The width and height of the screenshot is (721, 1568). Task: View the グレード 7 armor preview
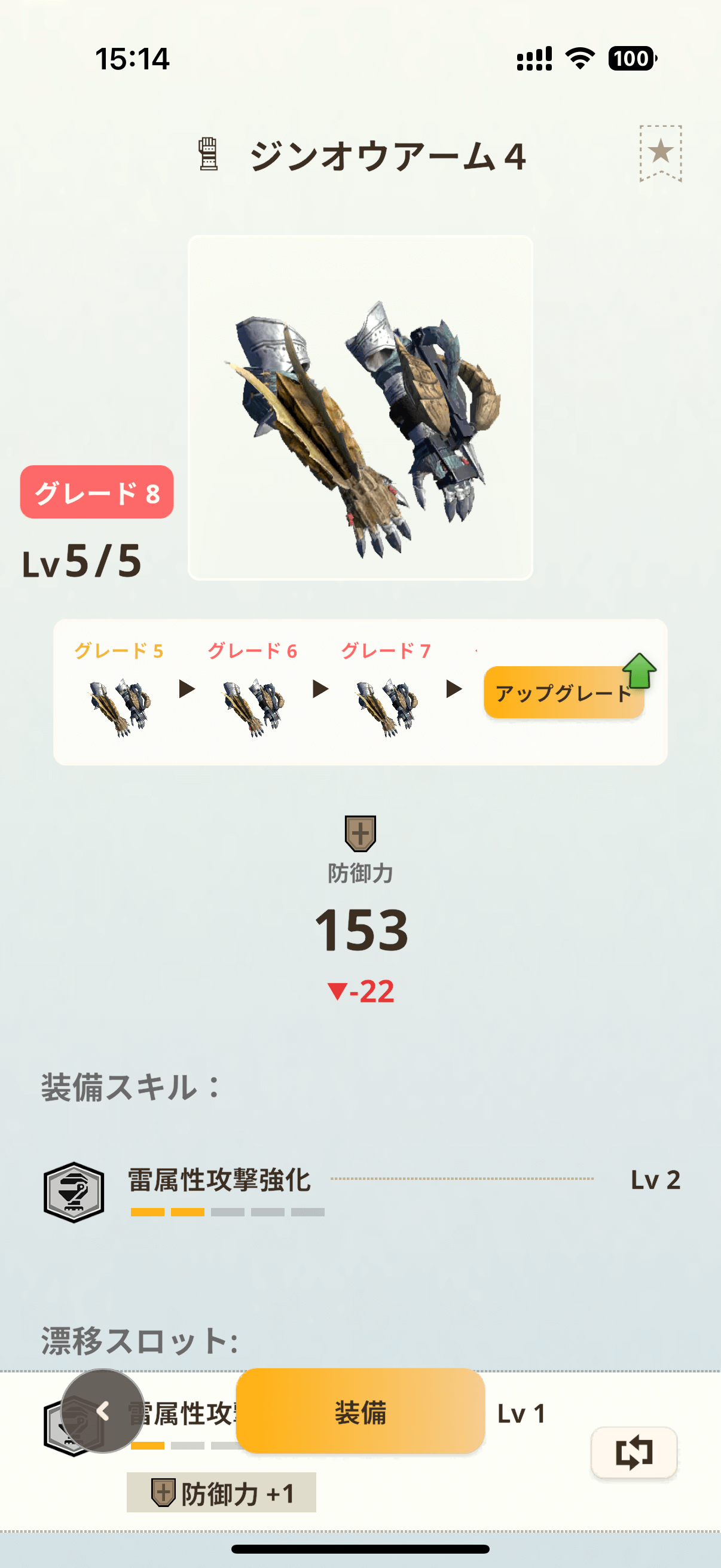point(386,705)
